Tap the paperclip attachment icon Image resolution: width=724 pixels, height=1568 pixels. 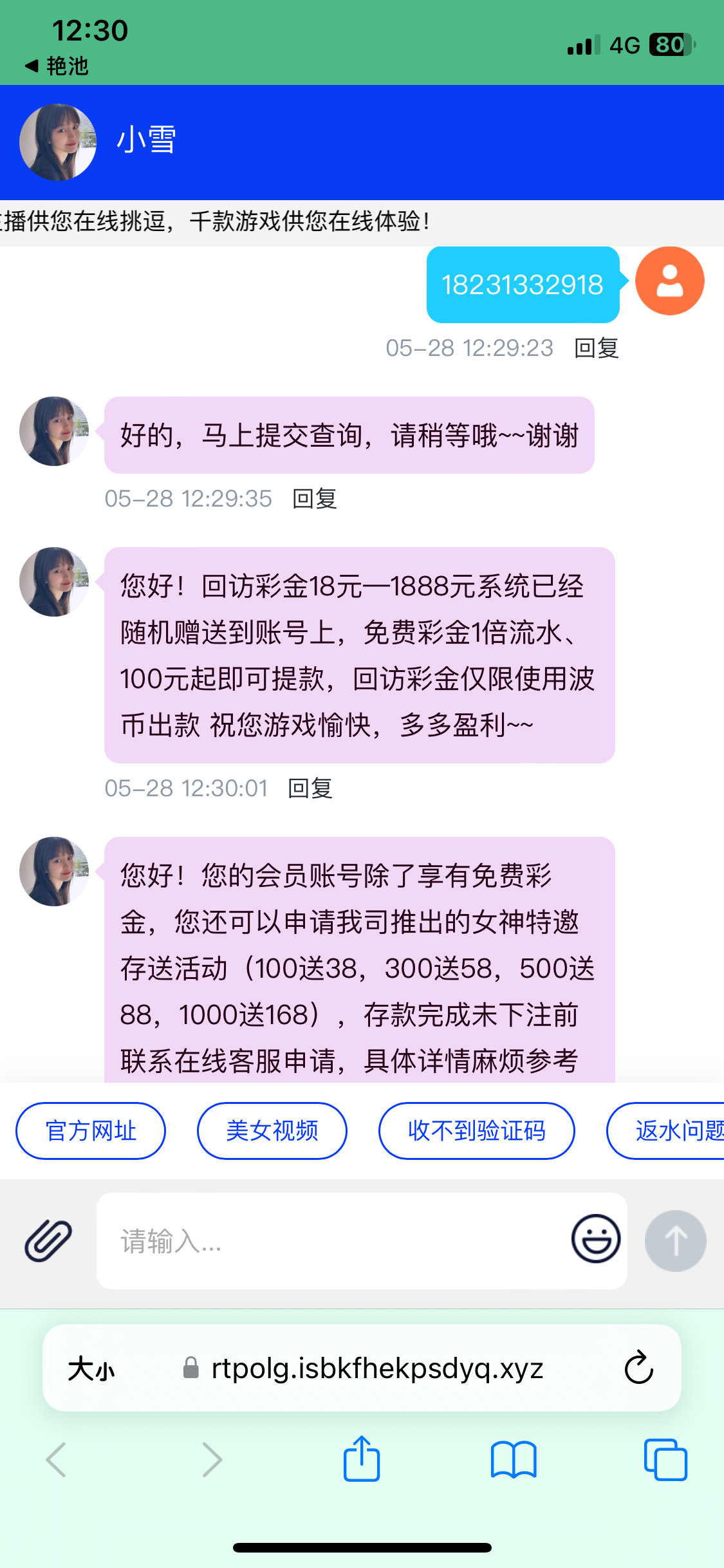(x=48, y=1240)
